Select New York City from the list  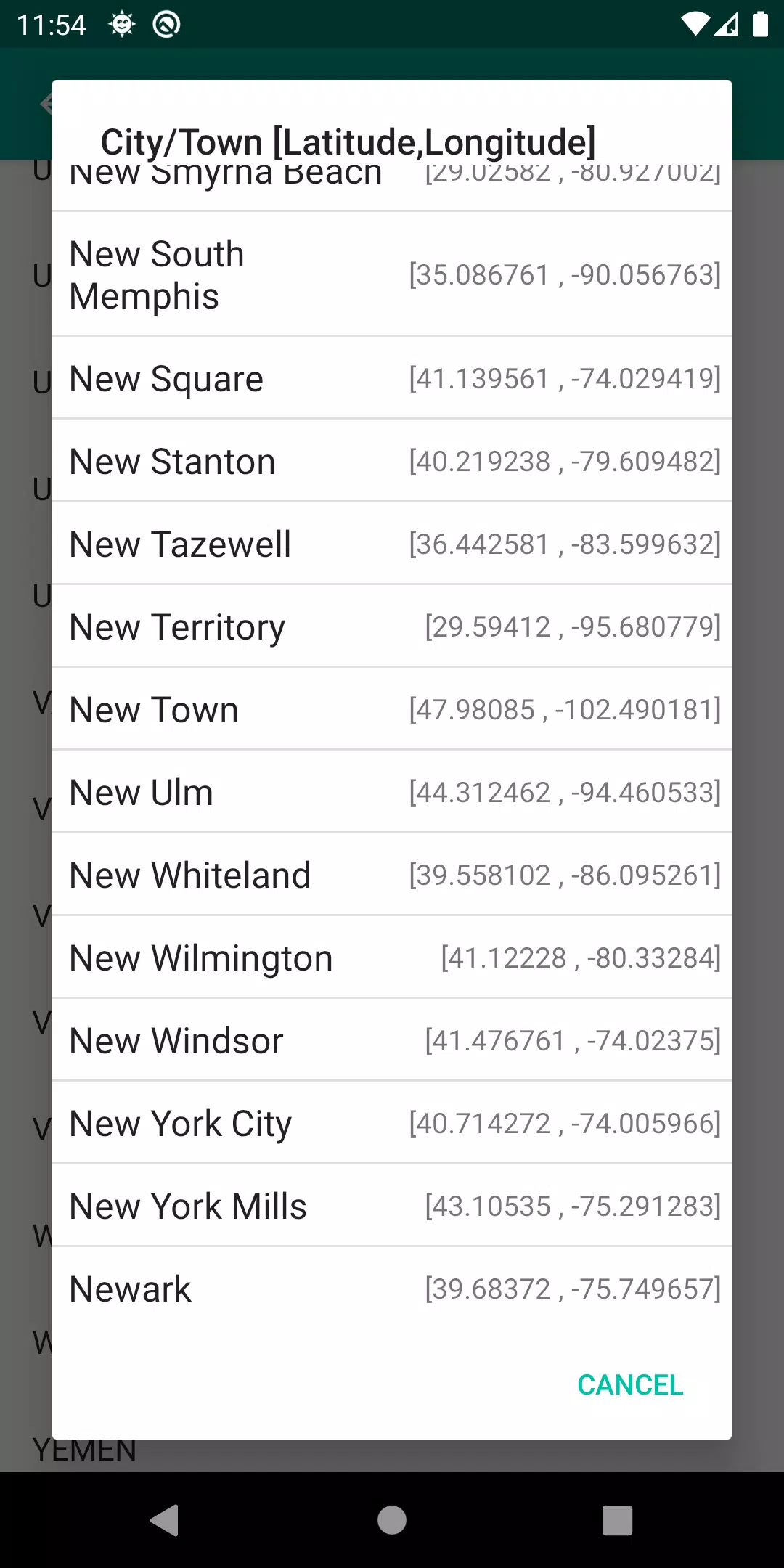tap(392, 1123)
